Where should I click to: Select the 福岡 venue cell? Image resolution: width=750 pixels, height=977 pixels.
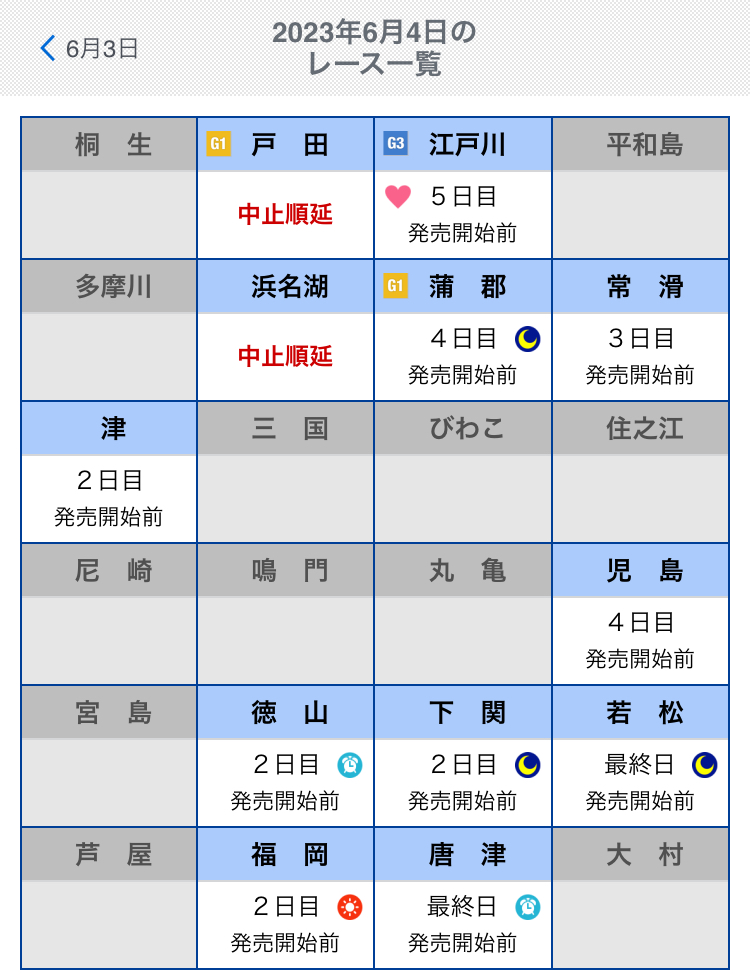click(x=286, y=898)
